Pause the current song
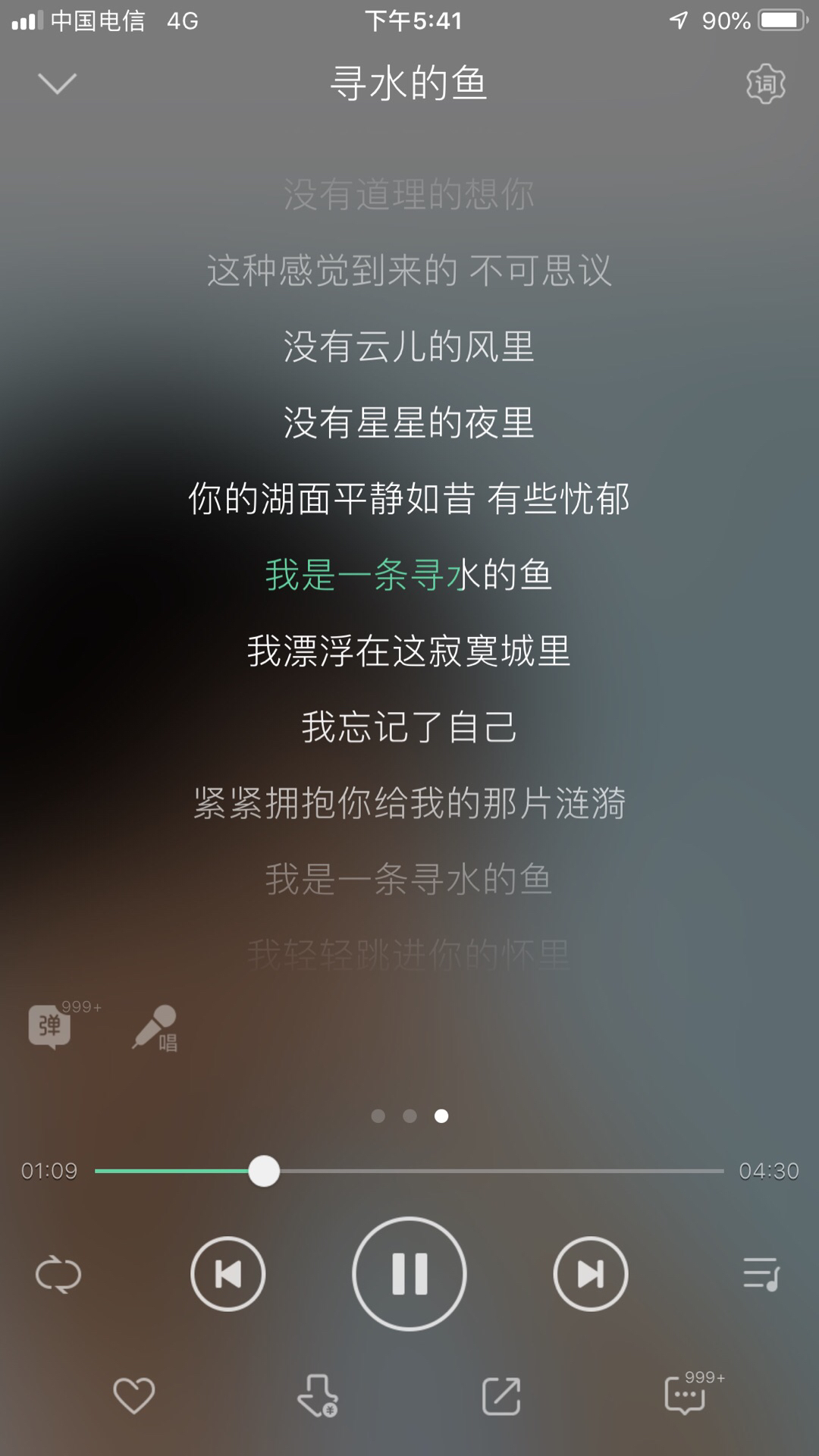The height and width of the screenshot is (1456, 819). click(409, 1274)
